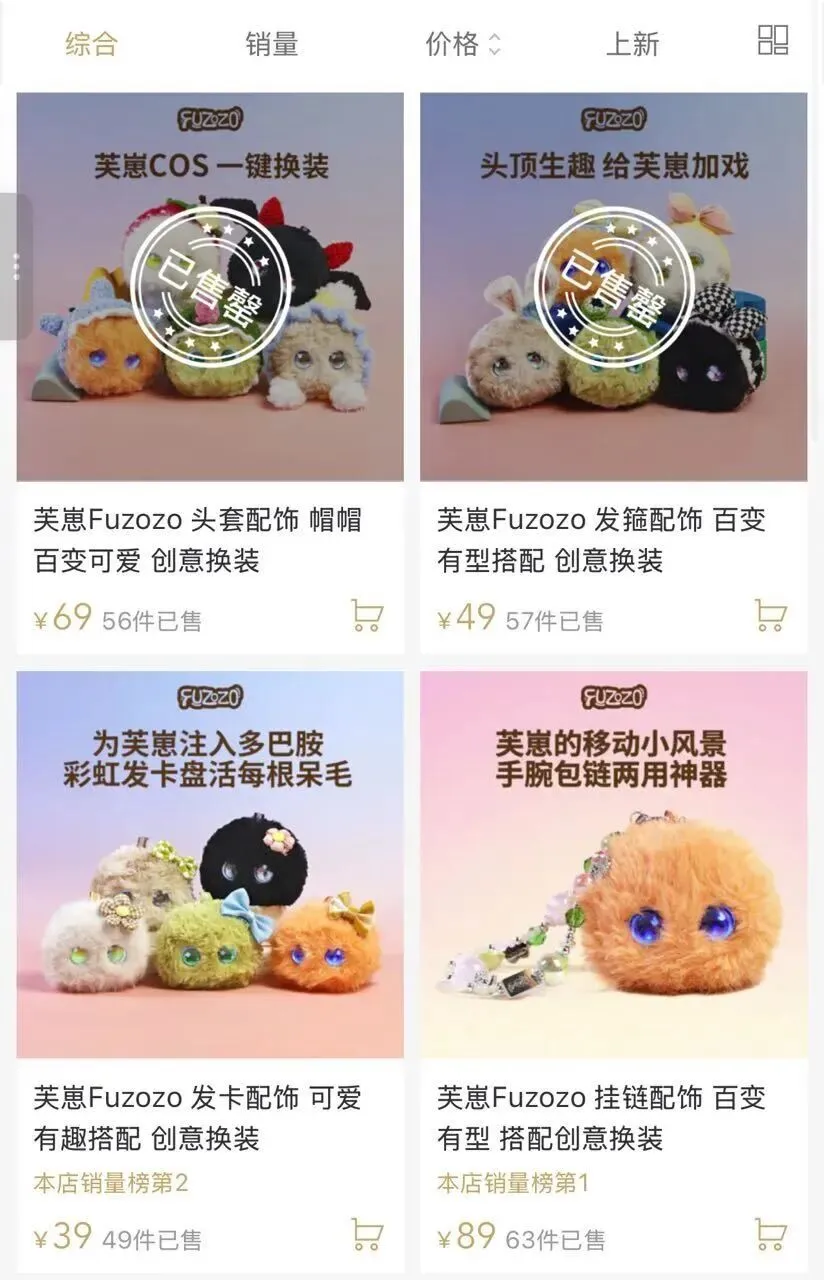This screenshot has width=824, height=1280.
Task: Add the ¥49 发箍配饰 to cart
Action: tap(770, 616)
